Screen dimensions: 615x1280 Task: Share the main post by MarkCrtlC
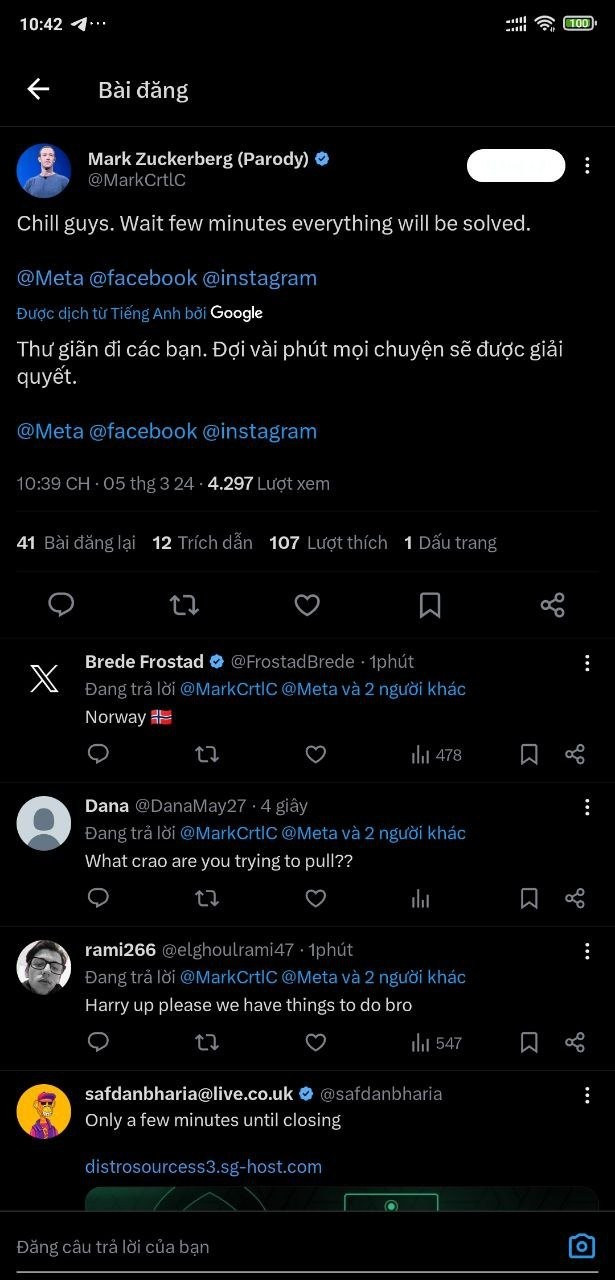pos(552,605)
